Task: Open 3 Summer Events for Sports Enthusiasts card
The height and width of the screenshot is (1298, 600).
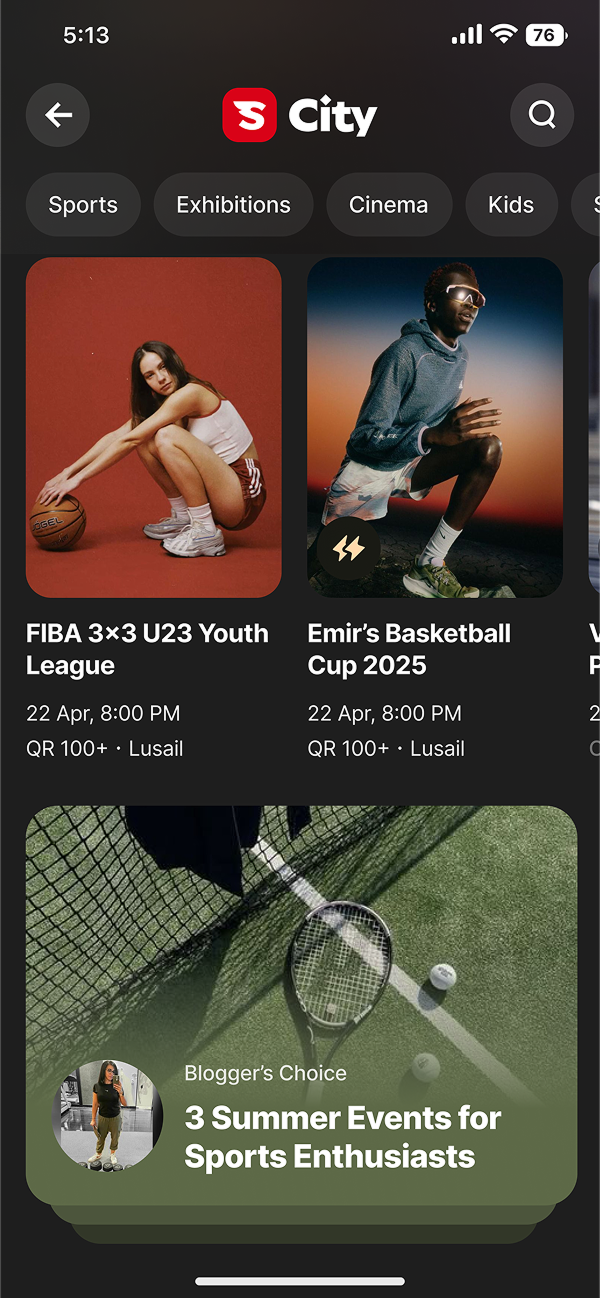Action: pos(301,1005)
